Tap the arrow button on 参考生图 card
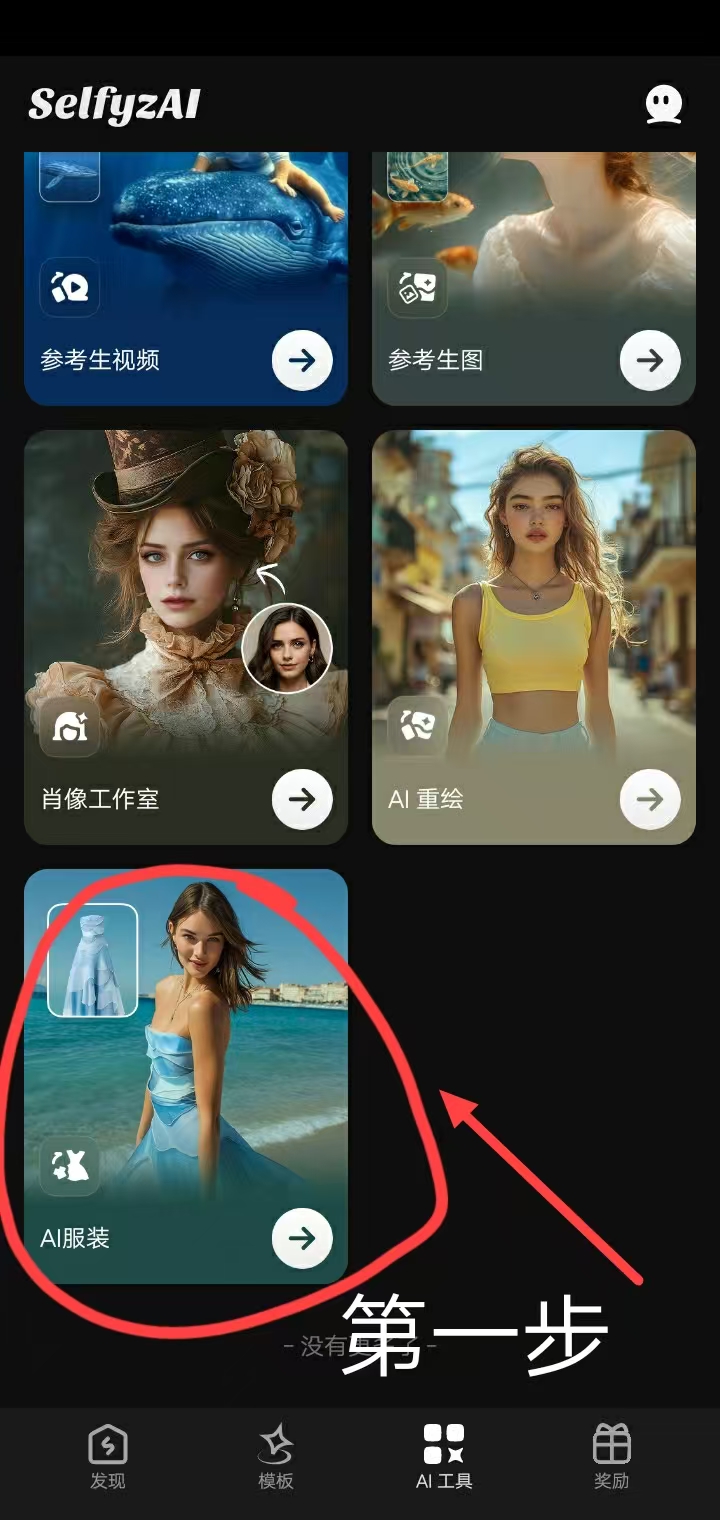This screenshot has height=1520, width=720. point(650,360)
